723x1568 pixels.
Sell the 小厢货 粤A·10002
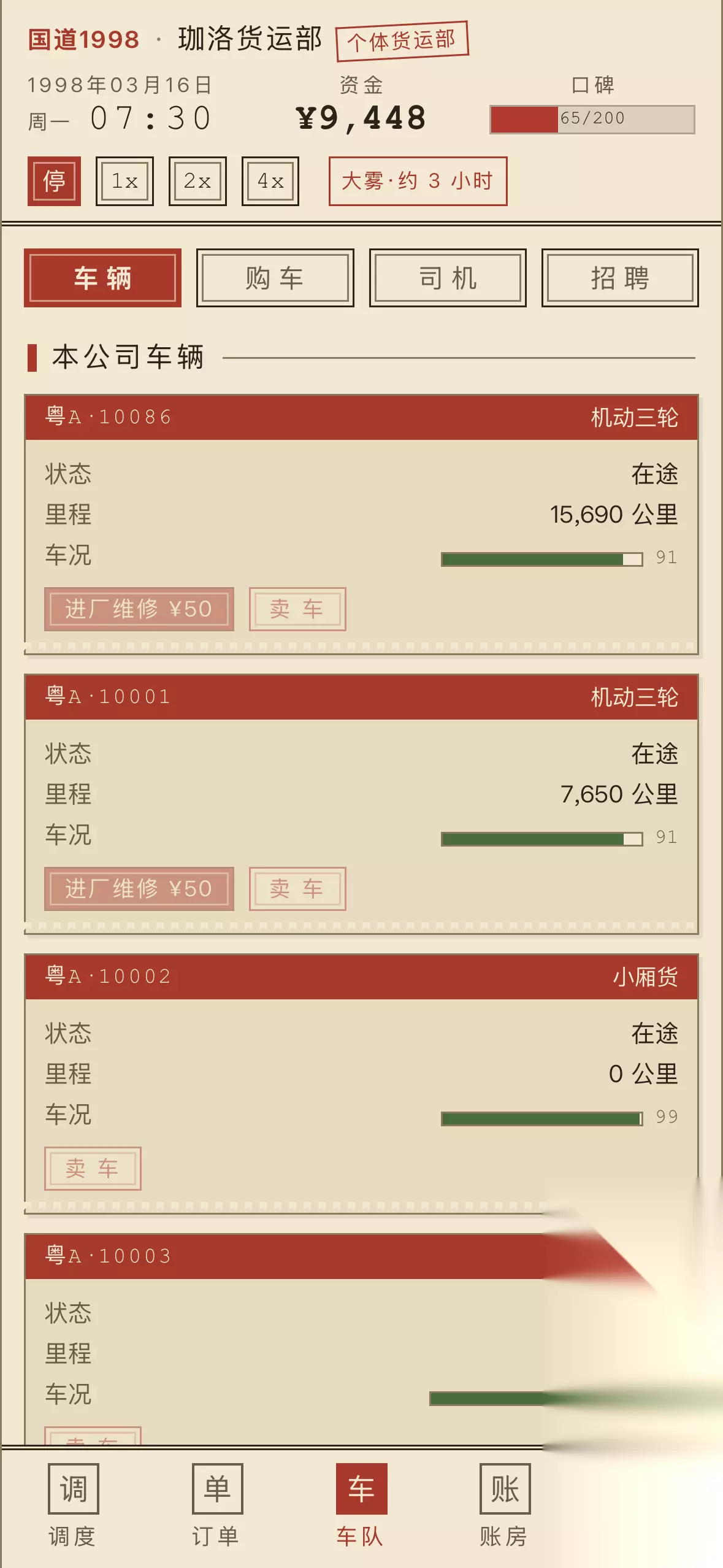pyautogui.click(x=93, y=1169)
